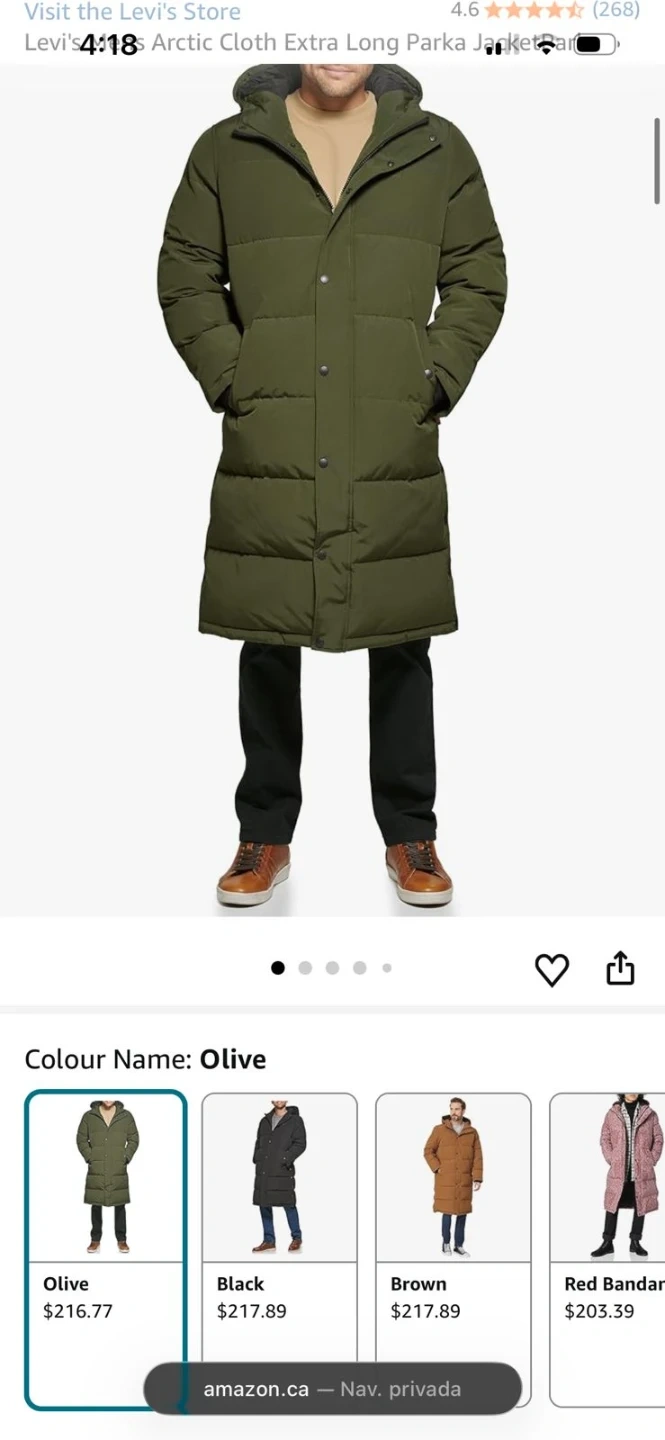Image resolution: width=665 pixels, height=1440 pixels.
Task: Pick the Brown colour option
Action: [x=453, y=1248]
